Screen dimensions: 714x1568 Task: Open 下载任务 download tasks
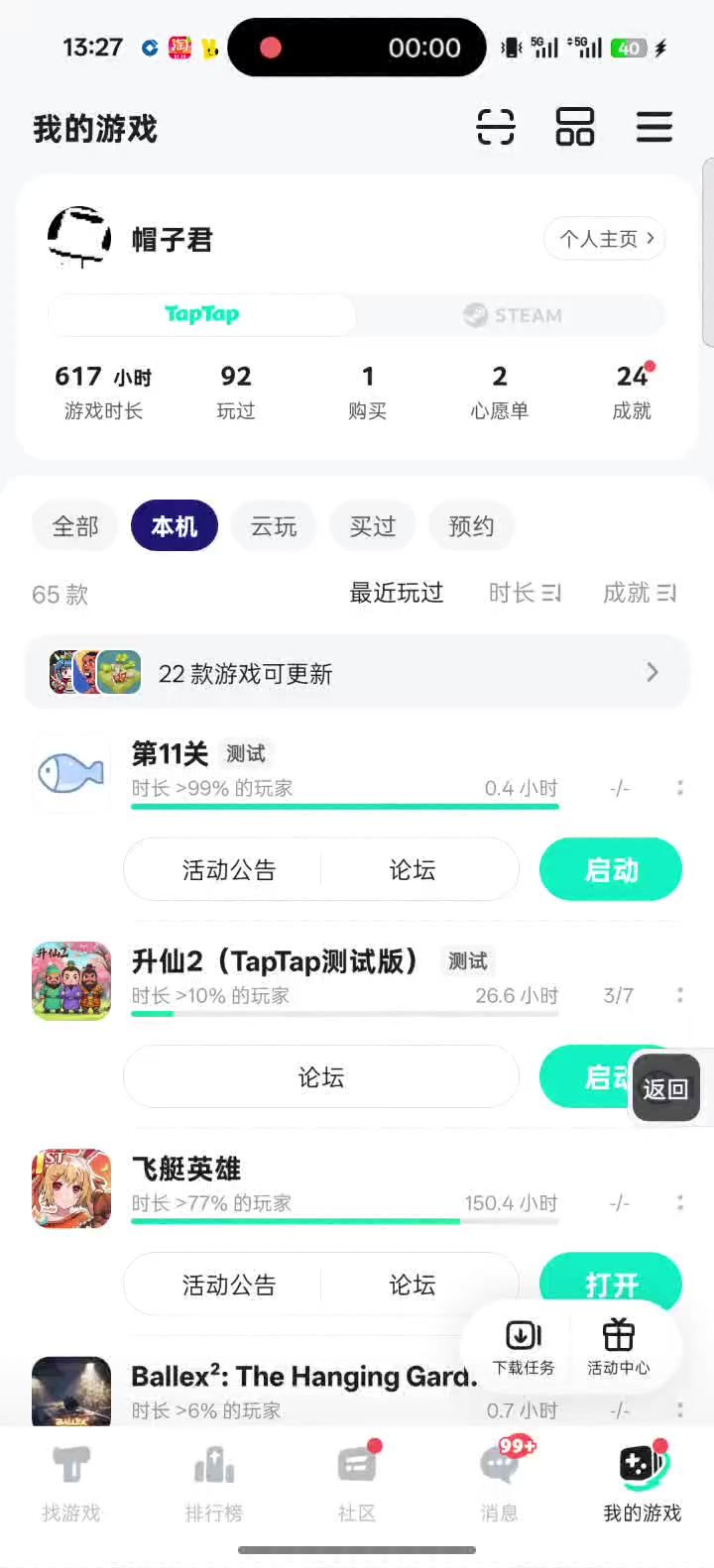tap(524, 1347)
